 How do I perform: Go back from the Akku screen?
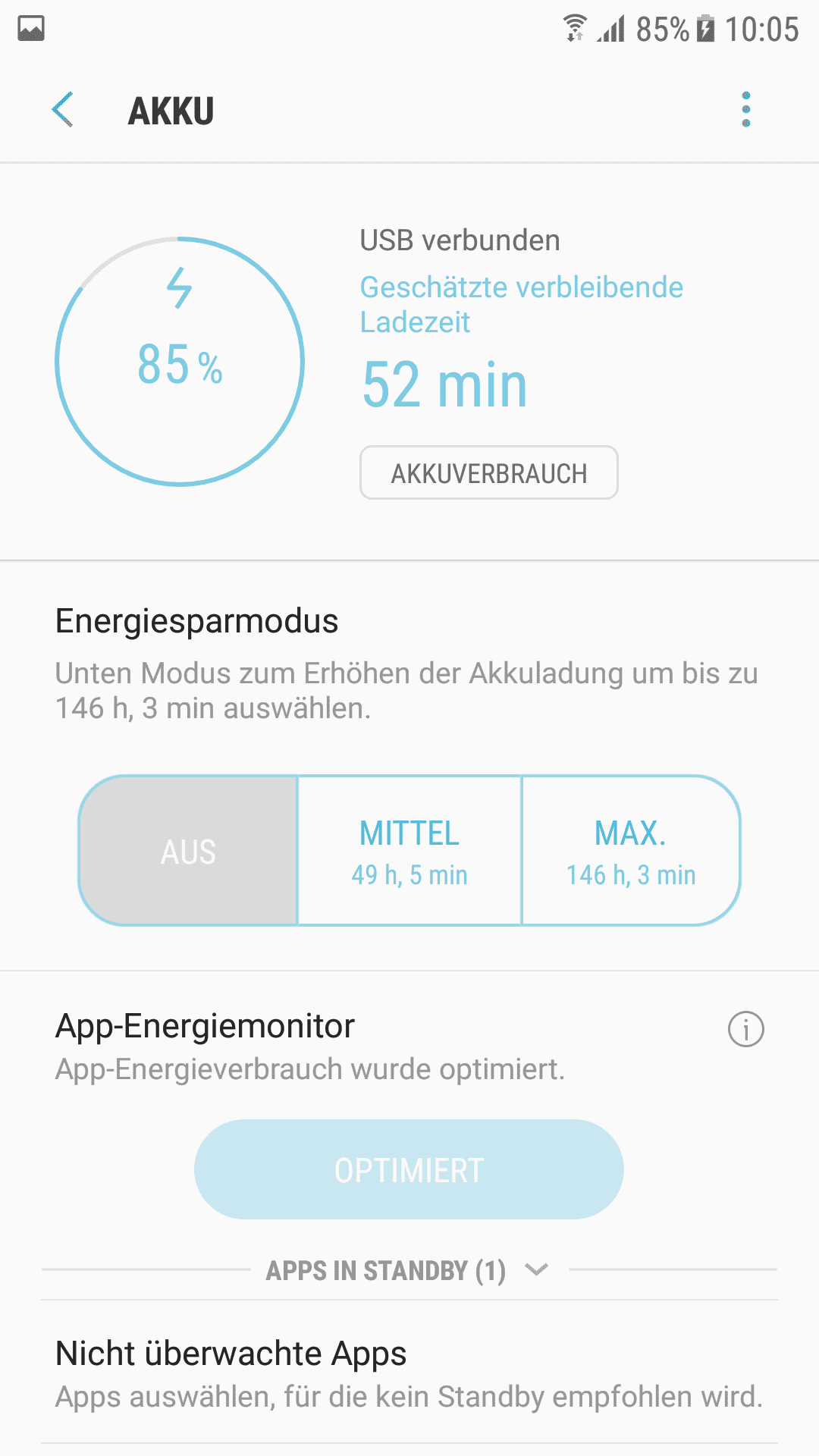[x=63, y=110]
